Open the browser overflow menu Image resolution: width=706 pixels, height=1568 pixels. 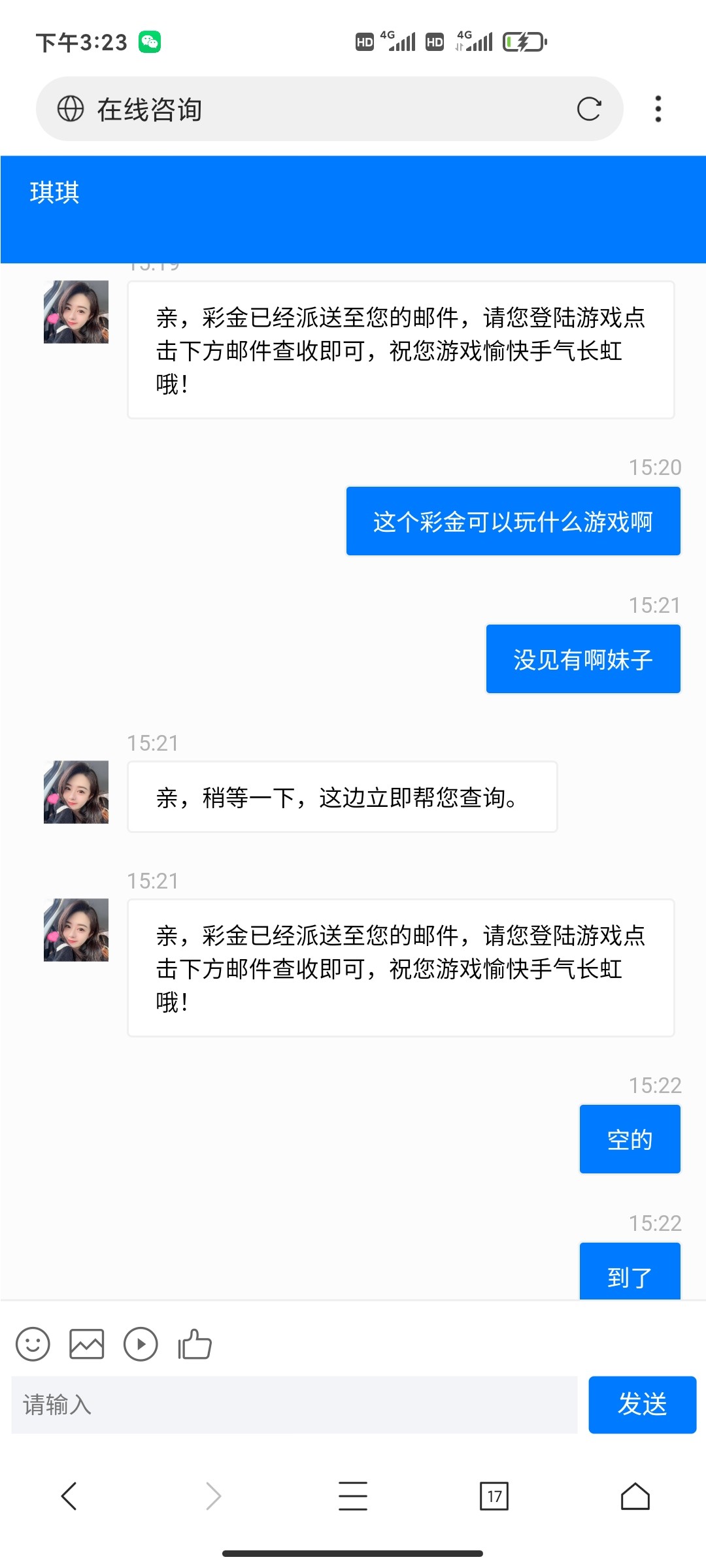tap(658, 109)
